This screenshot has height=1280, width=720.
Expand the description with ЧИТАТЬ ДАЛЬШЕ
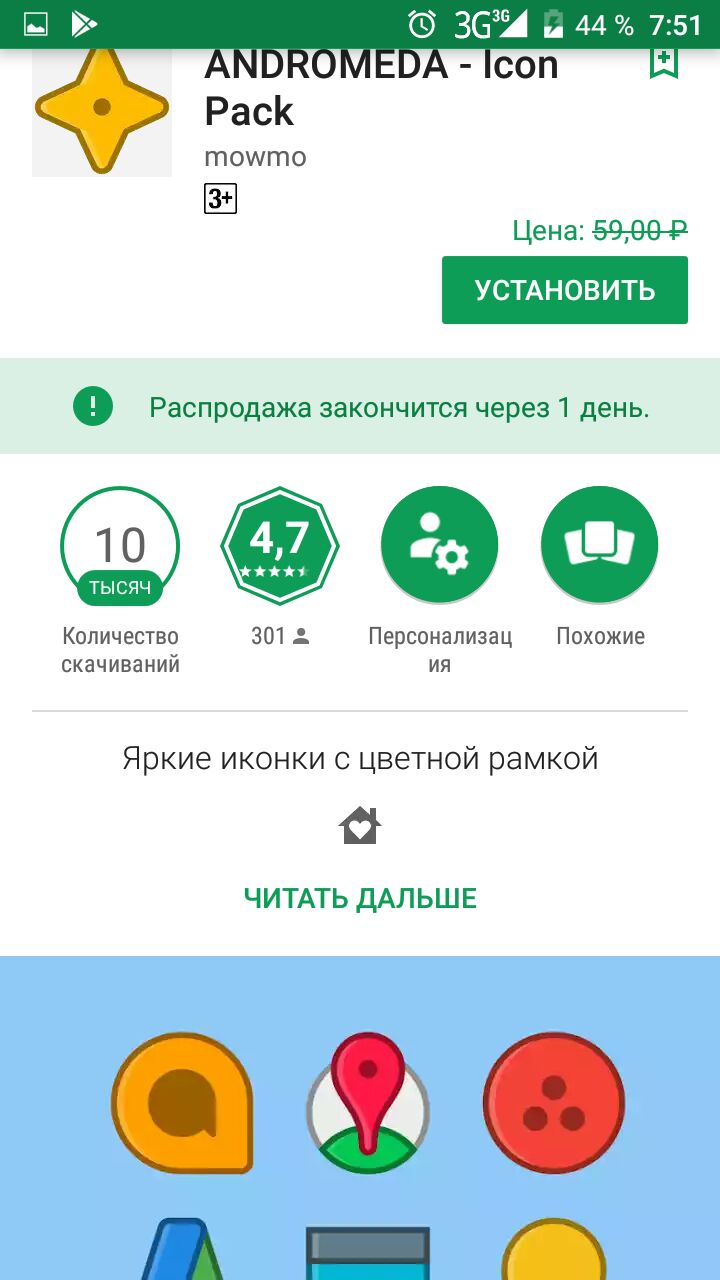tap(360, 898)
